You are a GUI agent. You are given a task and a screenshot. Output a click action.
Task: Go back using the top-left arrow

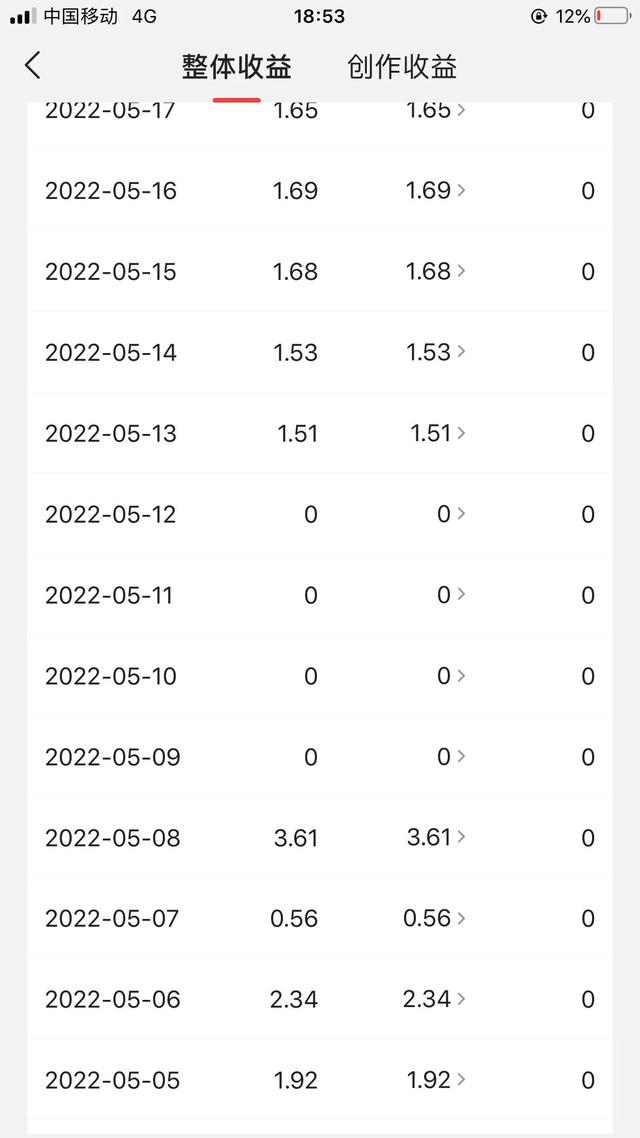[x=33, y=66]
